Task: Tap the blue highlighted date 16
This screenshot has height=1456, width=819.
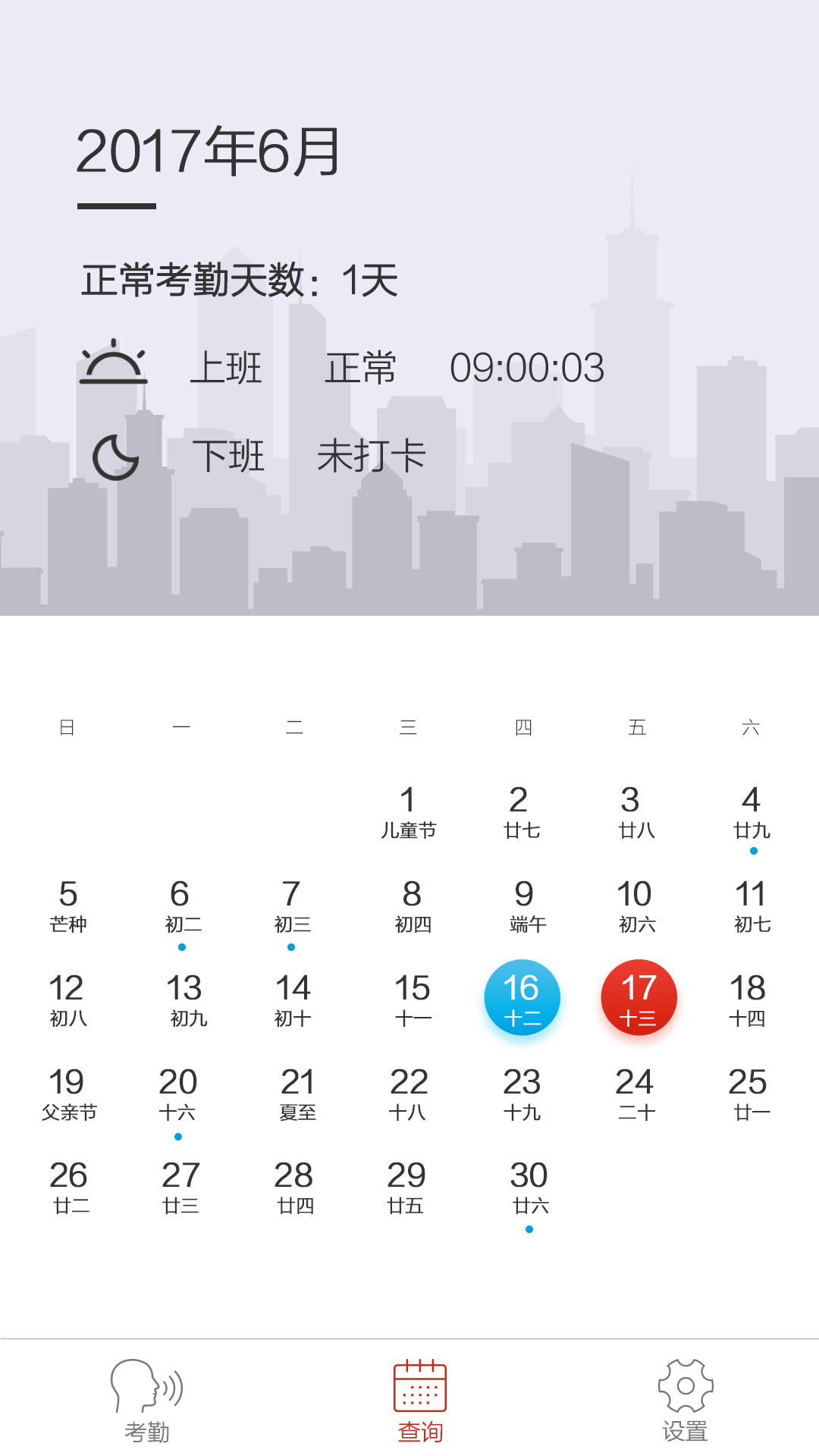Action: pyautogui.click(x=522, y=997)
